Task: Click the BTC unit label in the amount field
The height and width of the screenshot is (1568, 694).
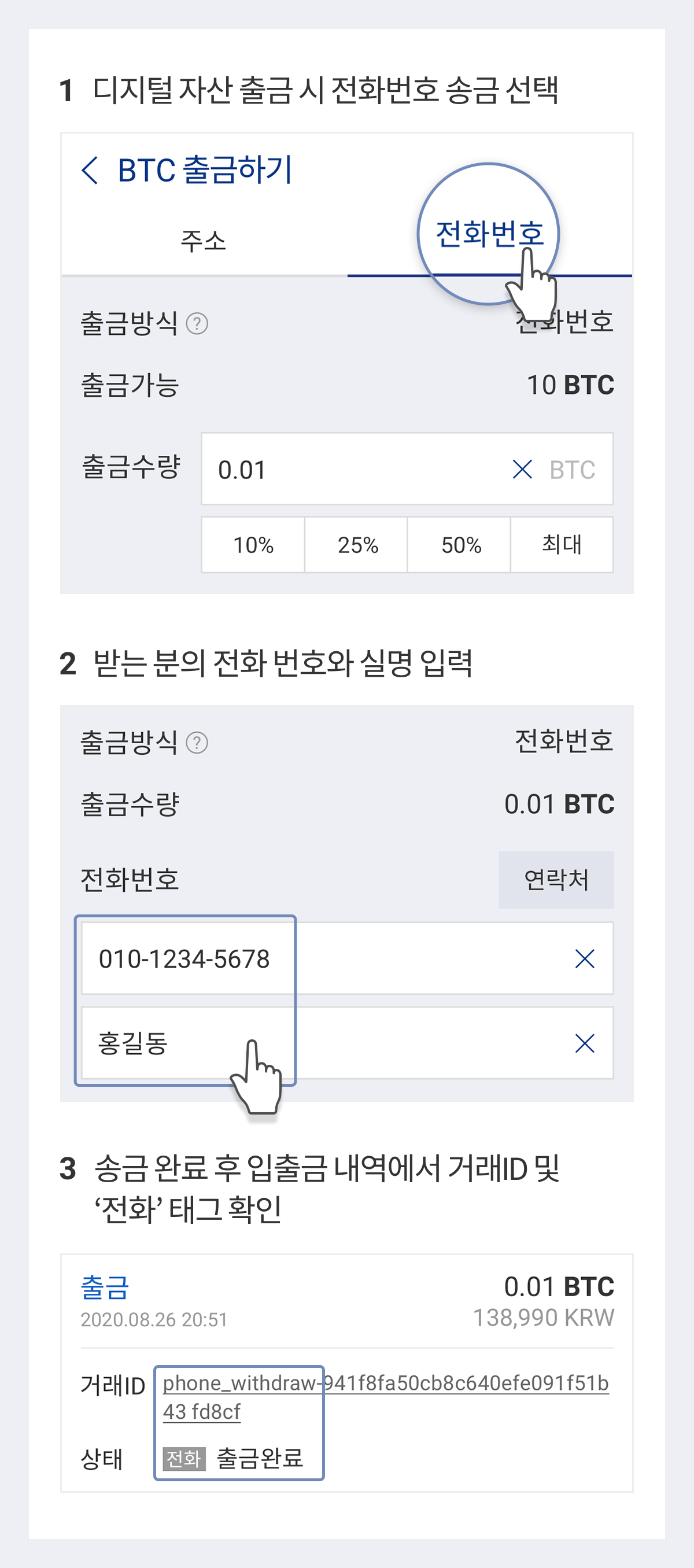Action: [573, 468]
